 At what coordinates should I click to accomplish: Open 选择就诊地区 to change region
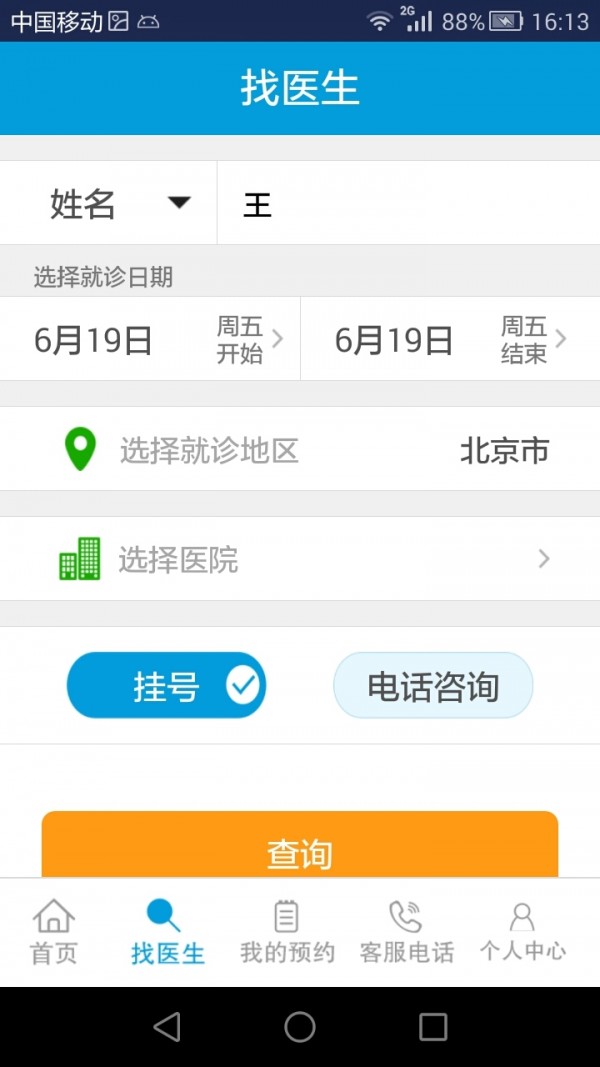coord(300,450)
